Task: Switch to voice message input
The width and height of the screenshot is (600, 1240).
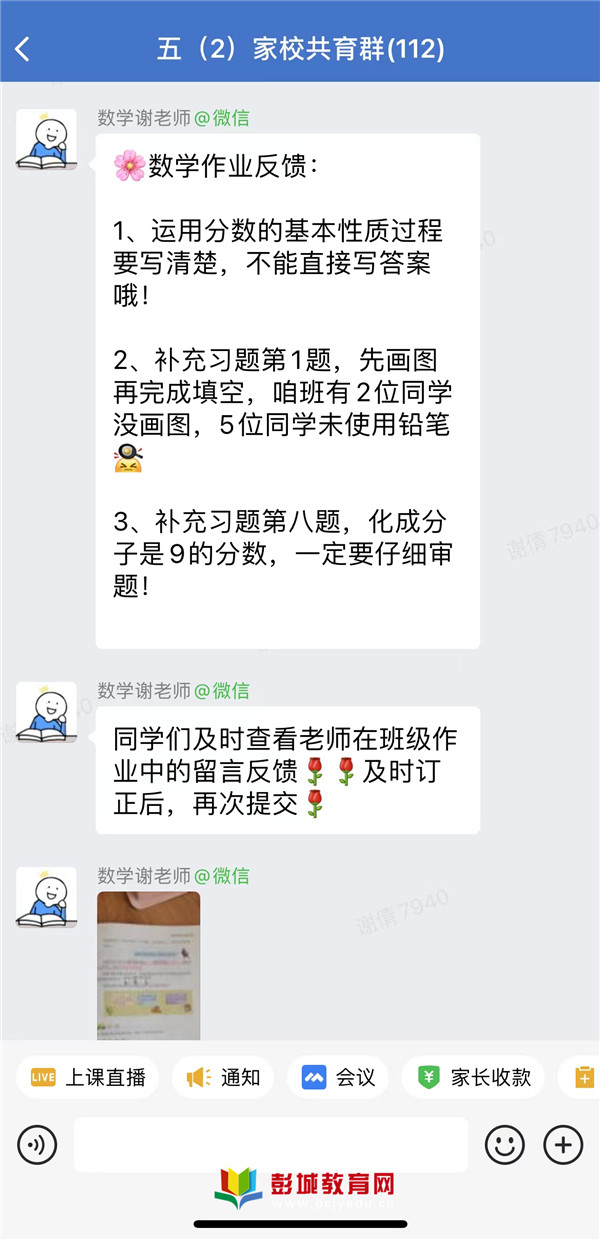Action: tap(37, 1144)
